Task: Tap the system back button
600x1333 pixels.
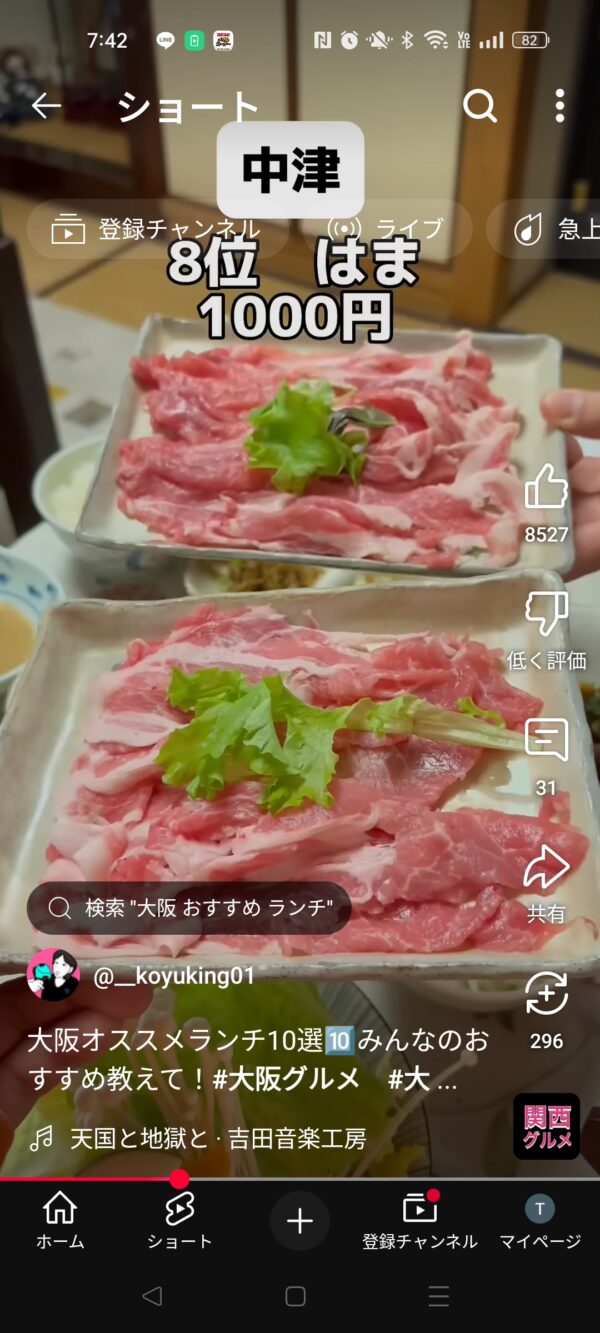Action: pyautogui.click(x=152, y=1297)
